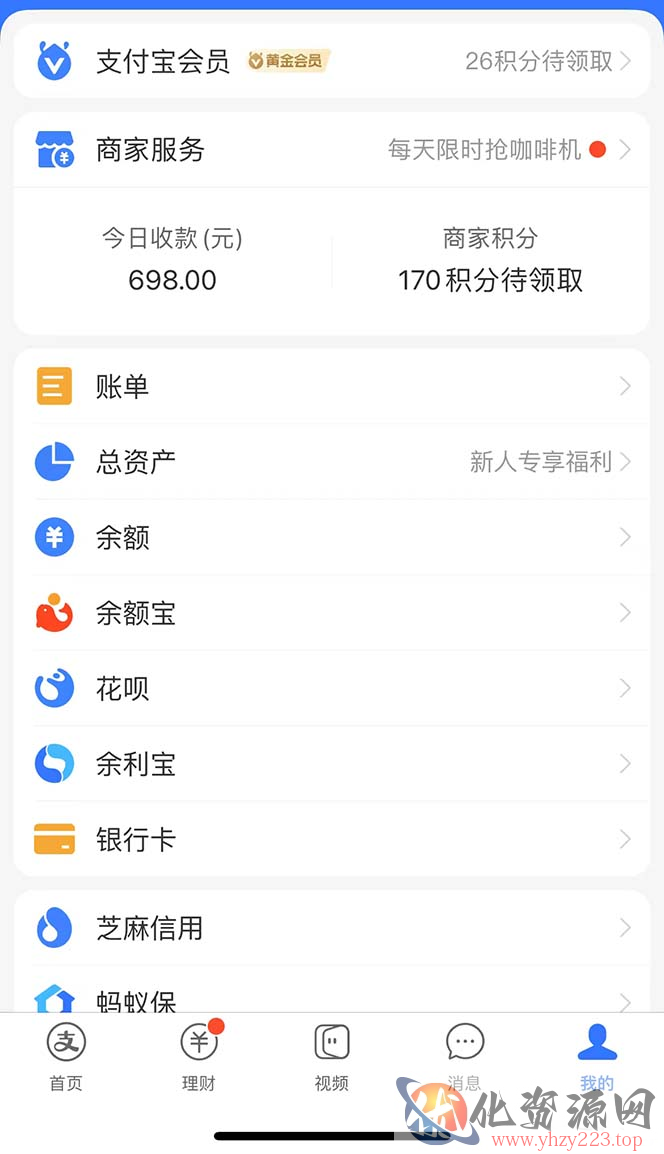Claim the 商家积分 points
This screenshot has width=664, height=1154.
pos(490,260)
